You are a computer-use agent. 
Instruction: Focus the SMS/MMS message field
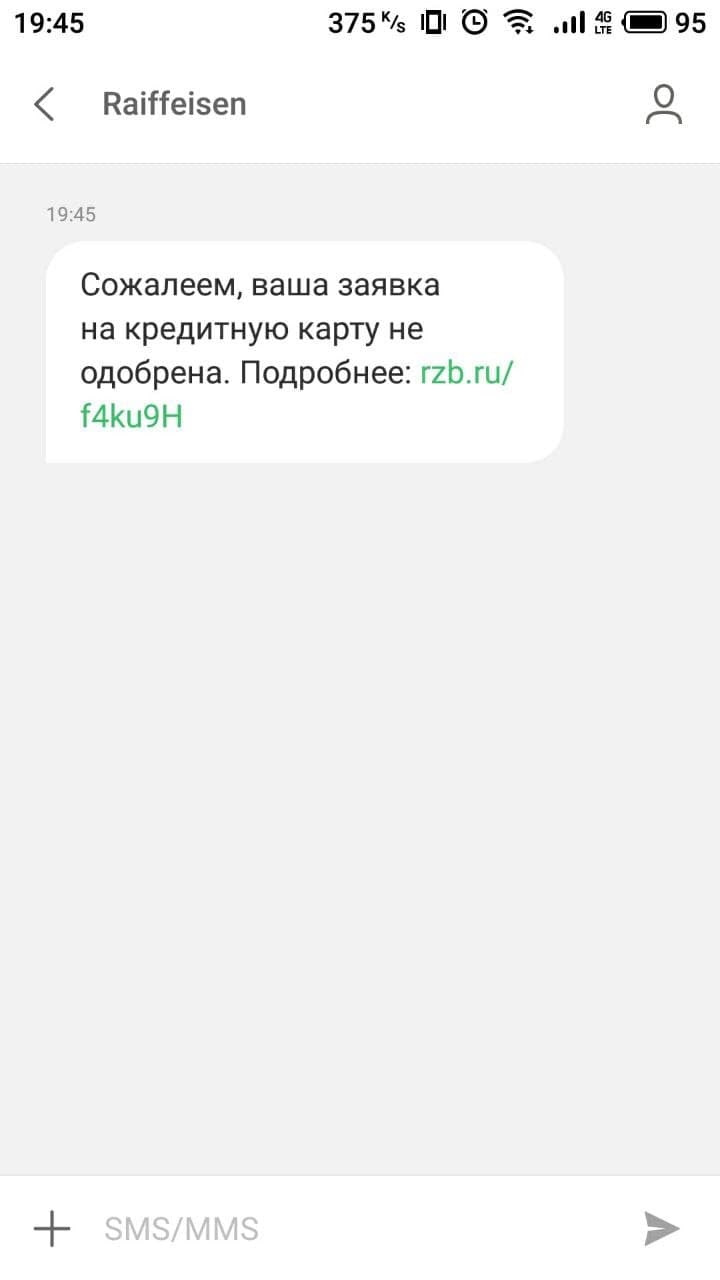point(360,1228)
